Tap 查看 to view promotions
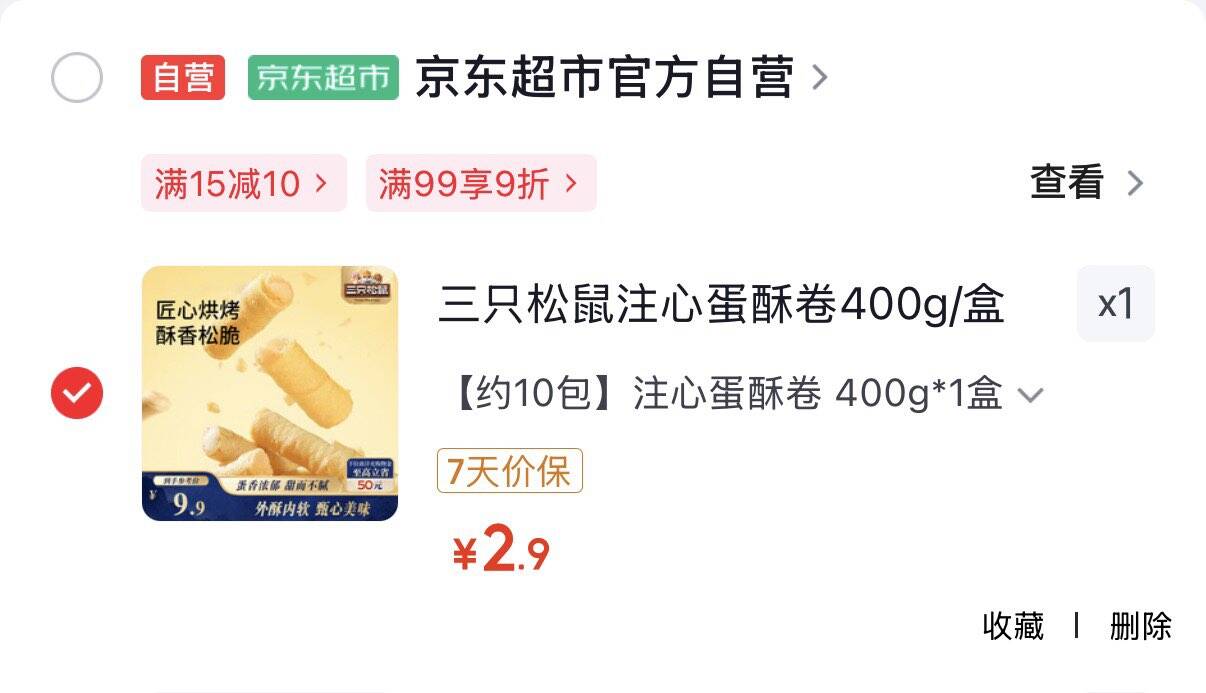The height and width of the screenshot is (693, 1206). click(1087, 183)
